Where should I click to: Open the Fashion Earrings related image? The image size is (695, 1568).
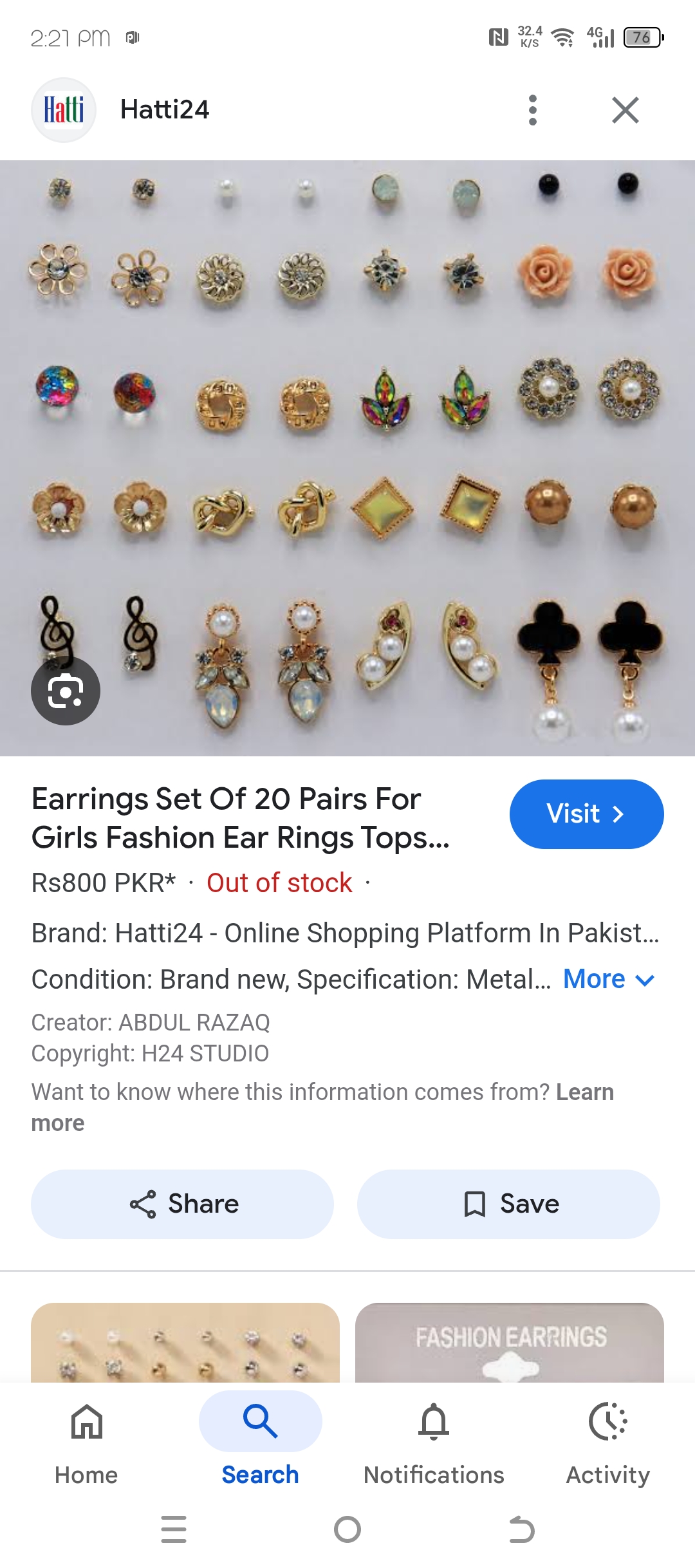[510, 1342]
